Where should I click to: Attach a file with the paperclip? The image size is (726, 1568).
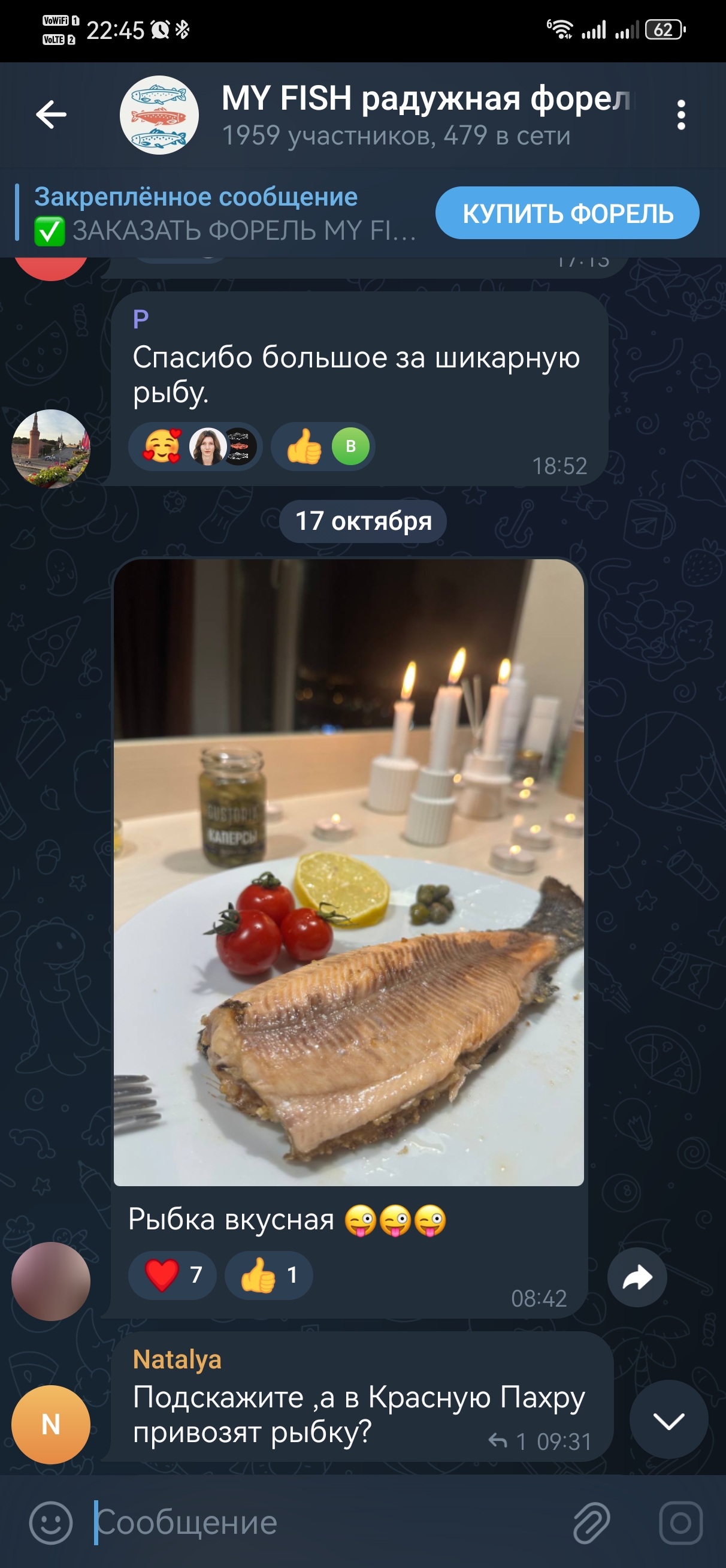point(591,1522)
